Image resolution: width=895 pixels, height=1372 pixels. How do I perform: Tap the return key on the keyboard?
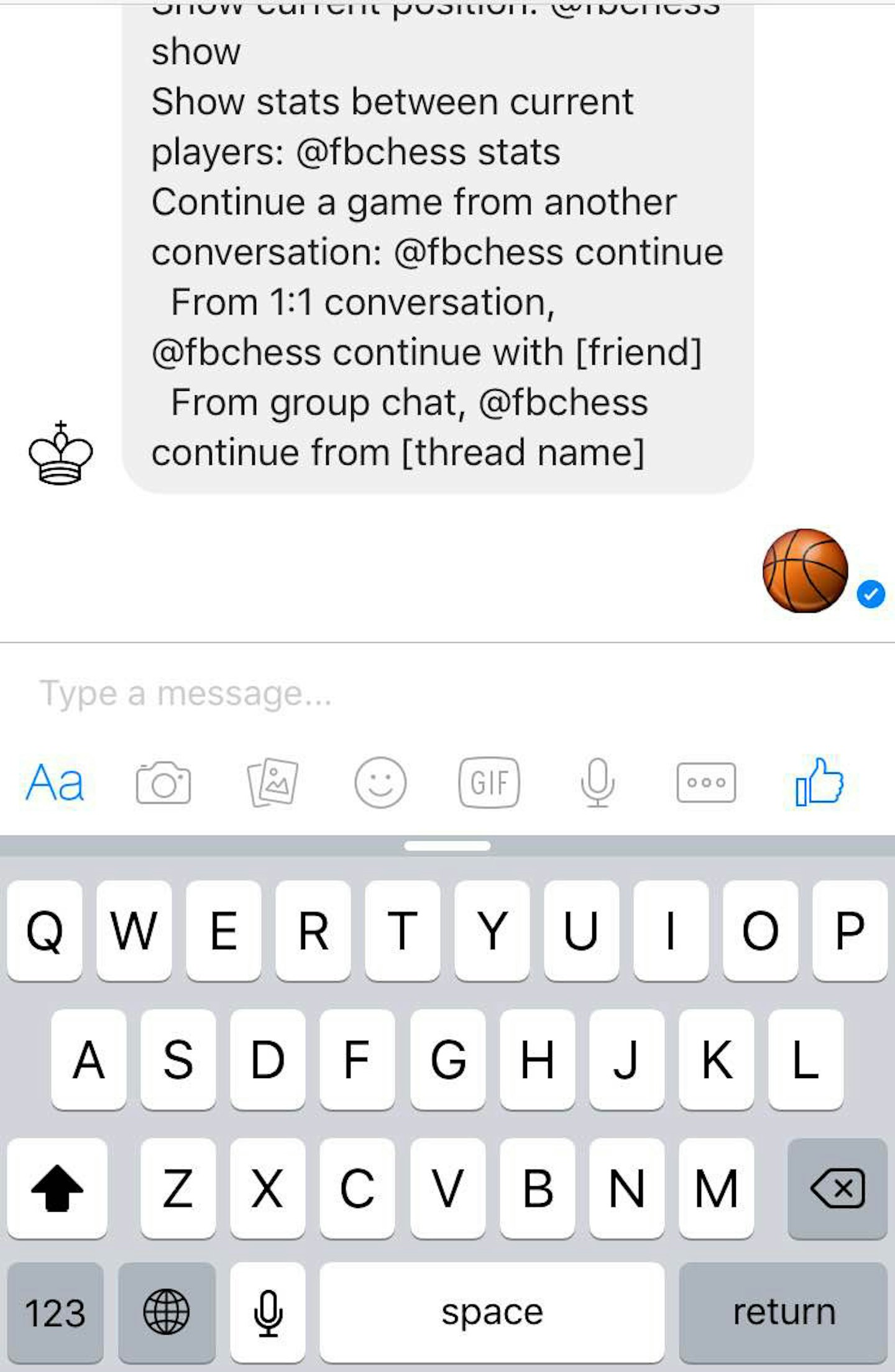pos(783,1312)
